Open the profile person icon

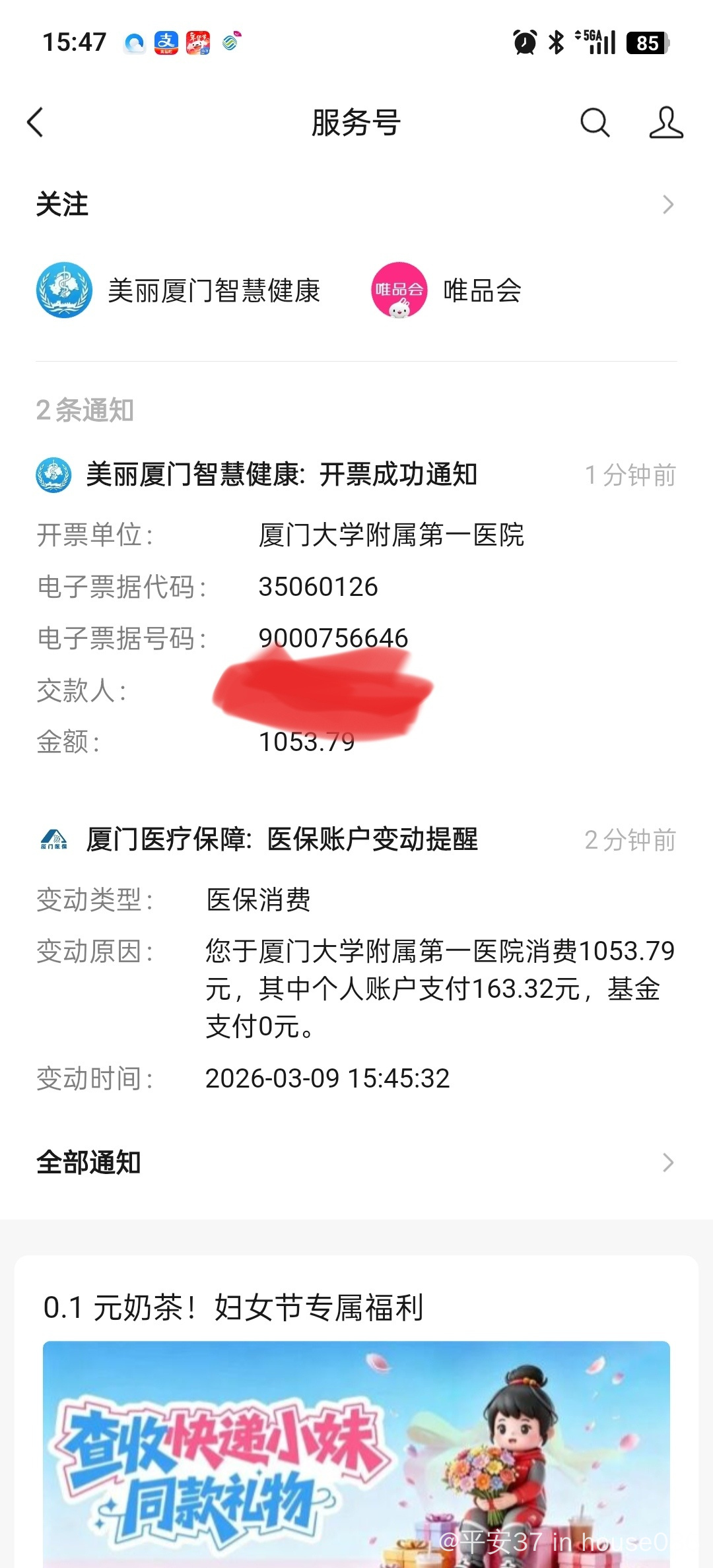point(665,123)
